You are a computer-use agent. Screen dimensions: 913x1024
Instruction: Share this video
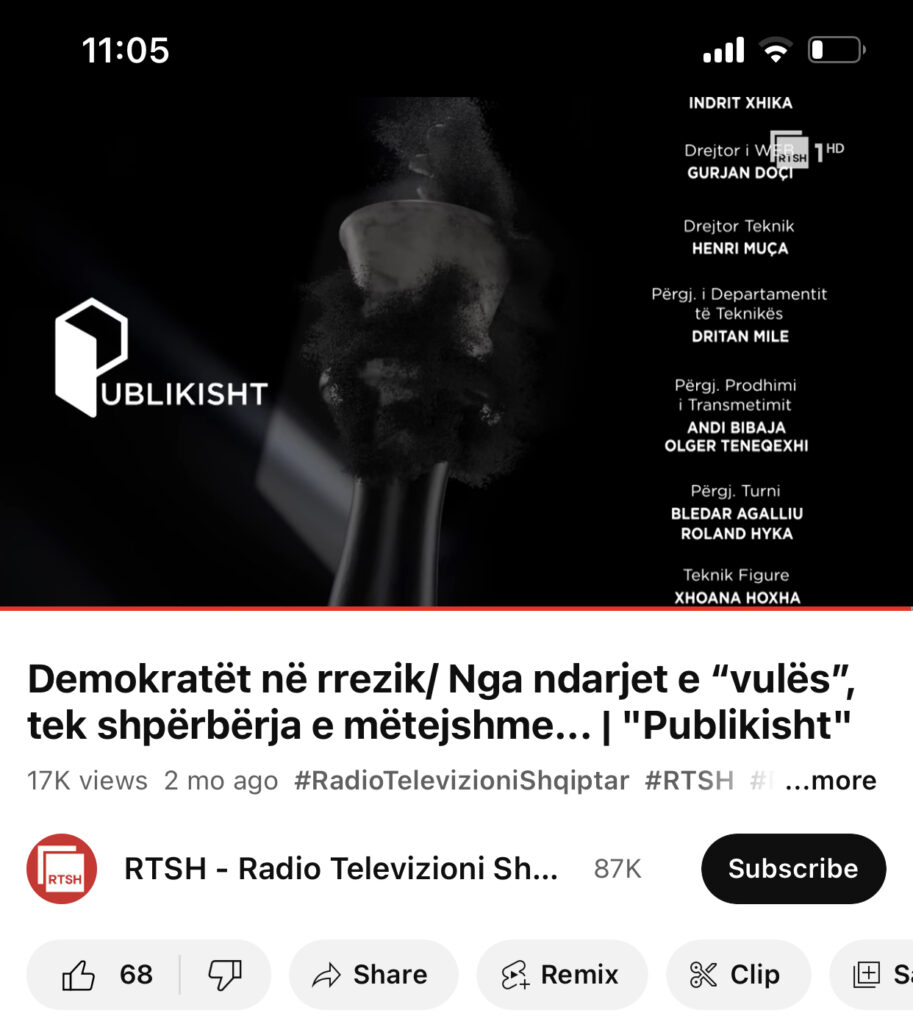click(x=371, y=975)
